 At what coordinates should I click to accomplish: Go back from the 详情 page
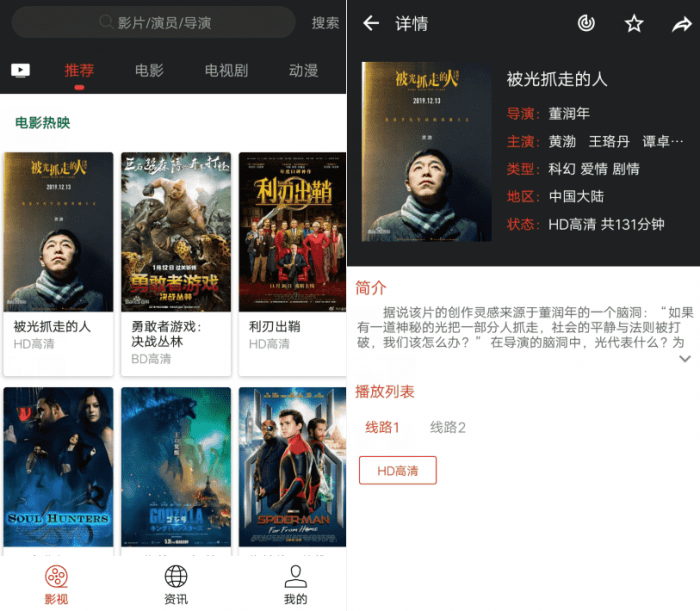[371, 23]
